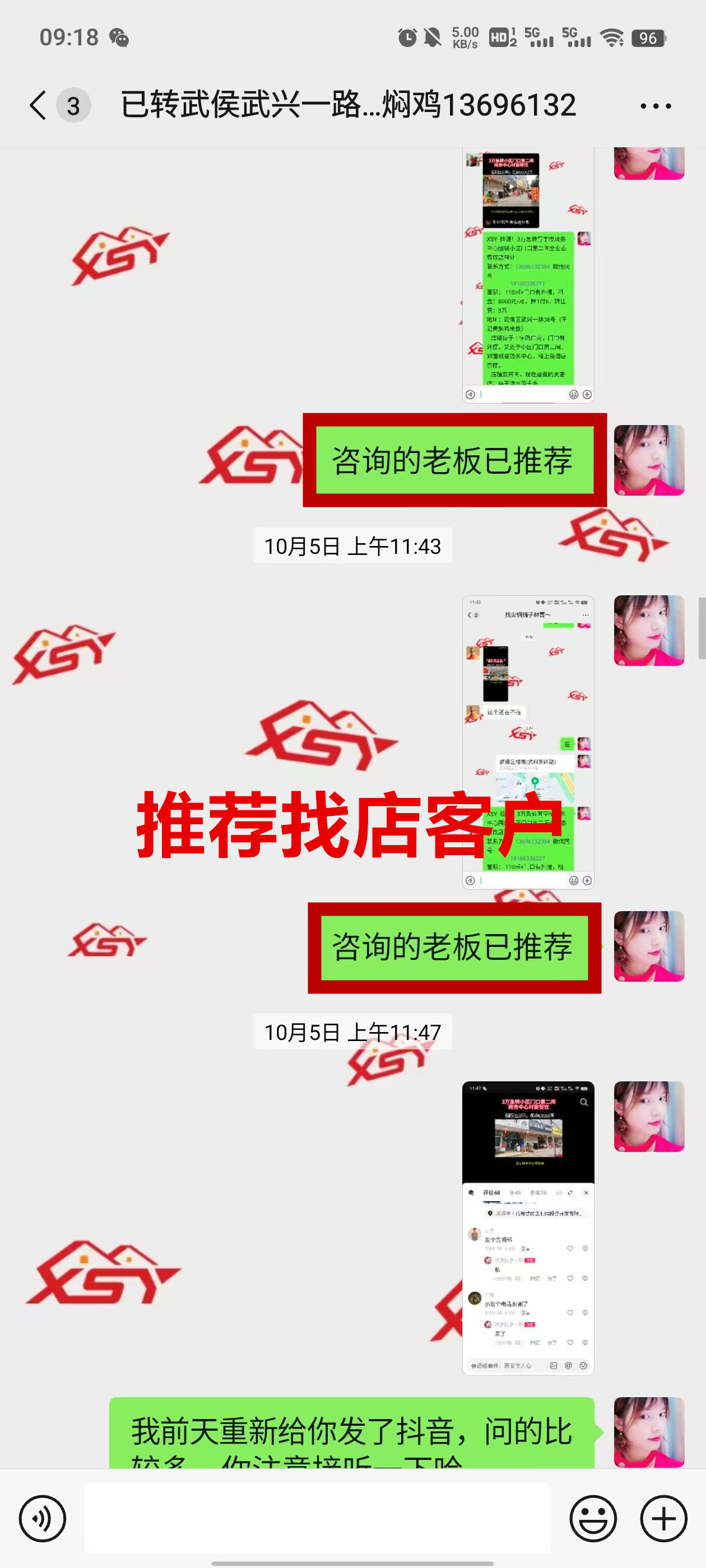View the Douyin comments screenshot sent at 11:47
This screenshot has height=1568, width=706.
527,1227
